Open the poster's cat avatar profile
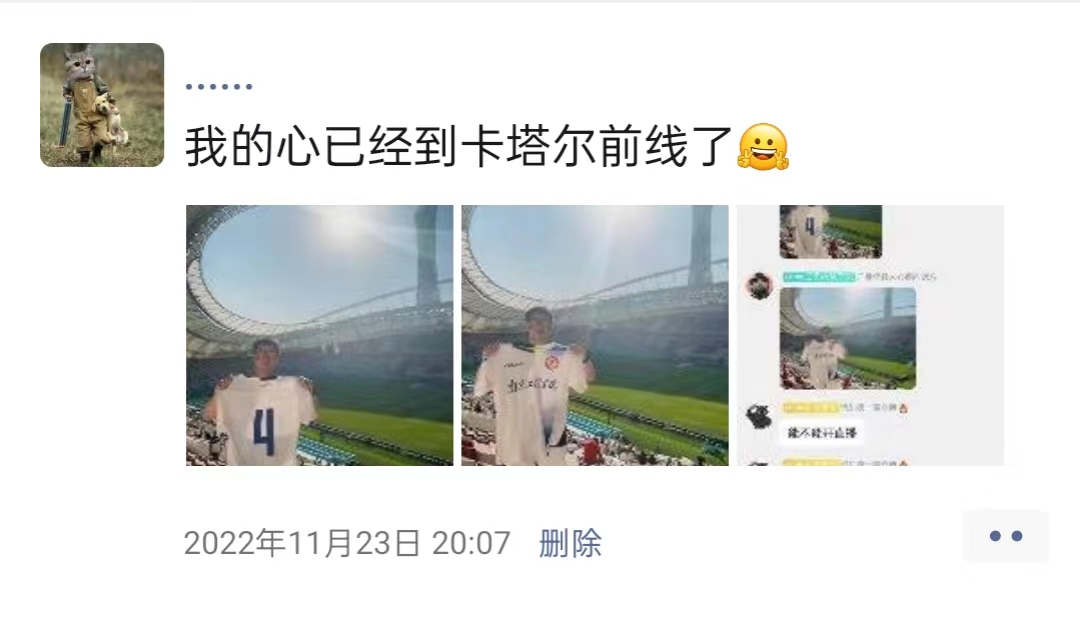Screen dimensions: 1080x622 click(102, 105)
